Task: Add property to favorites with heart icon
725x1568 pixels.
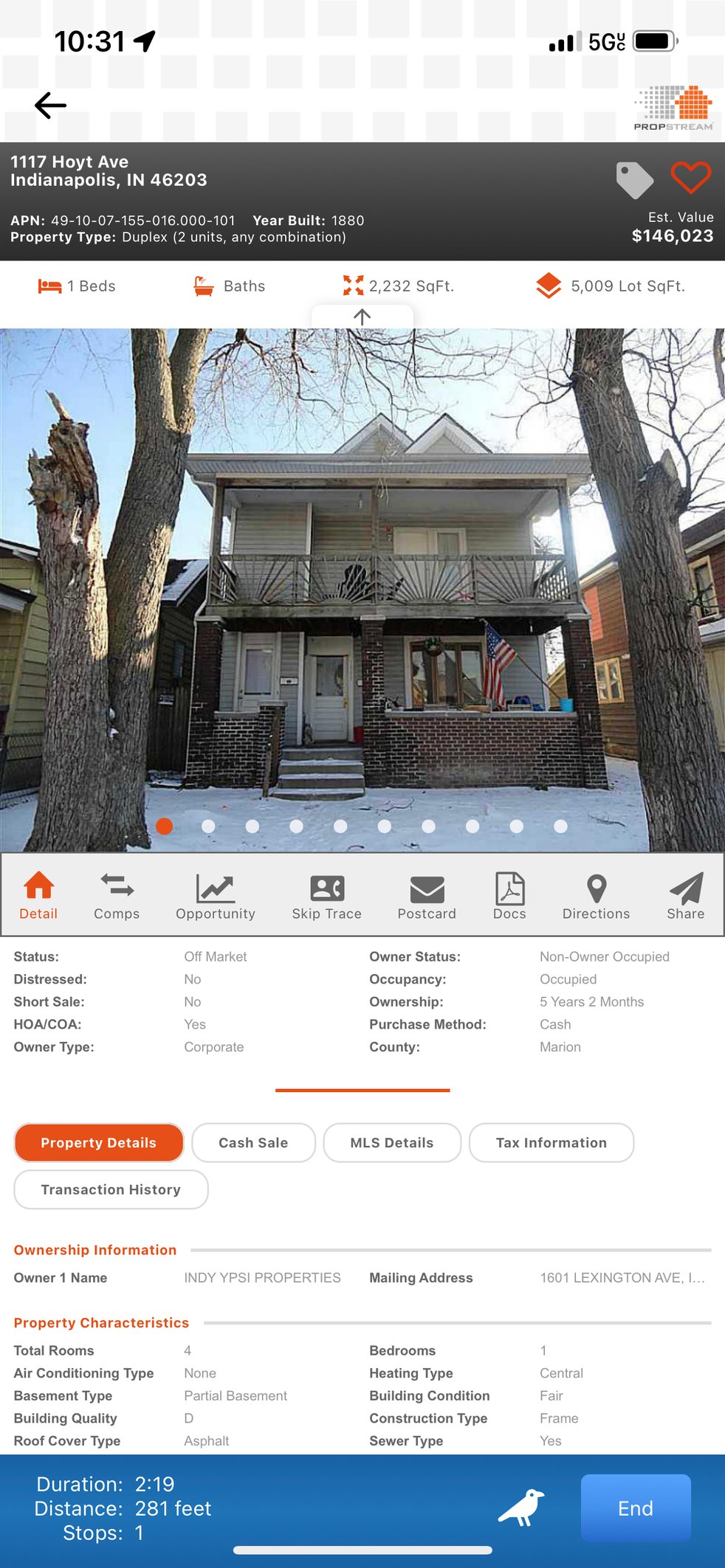Action: coord(690,178)
